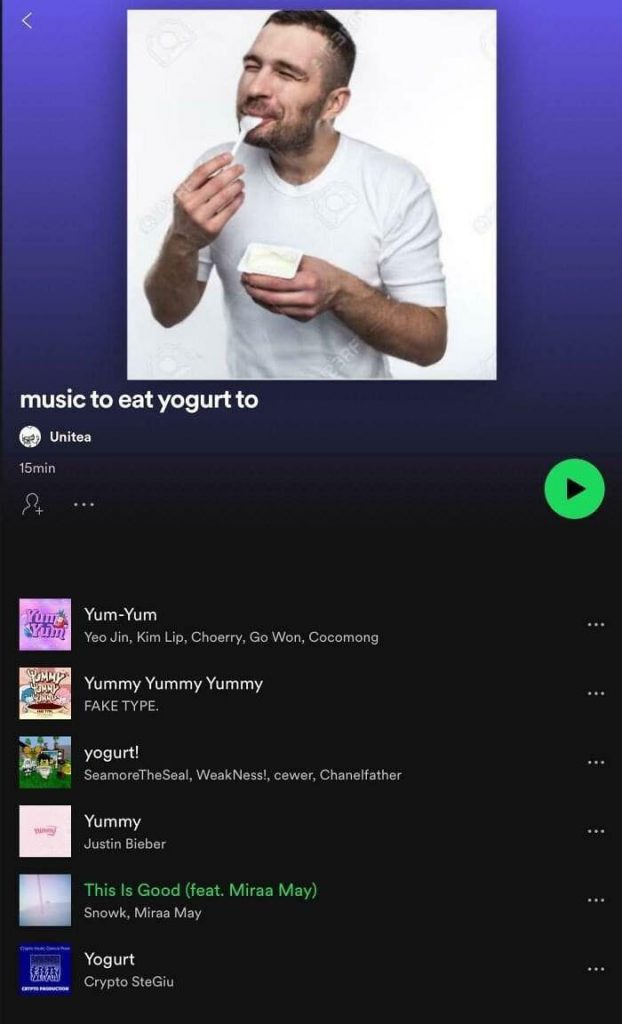Play the song Yum-Yum
622x1024 pixels.
tap(120, 615)
